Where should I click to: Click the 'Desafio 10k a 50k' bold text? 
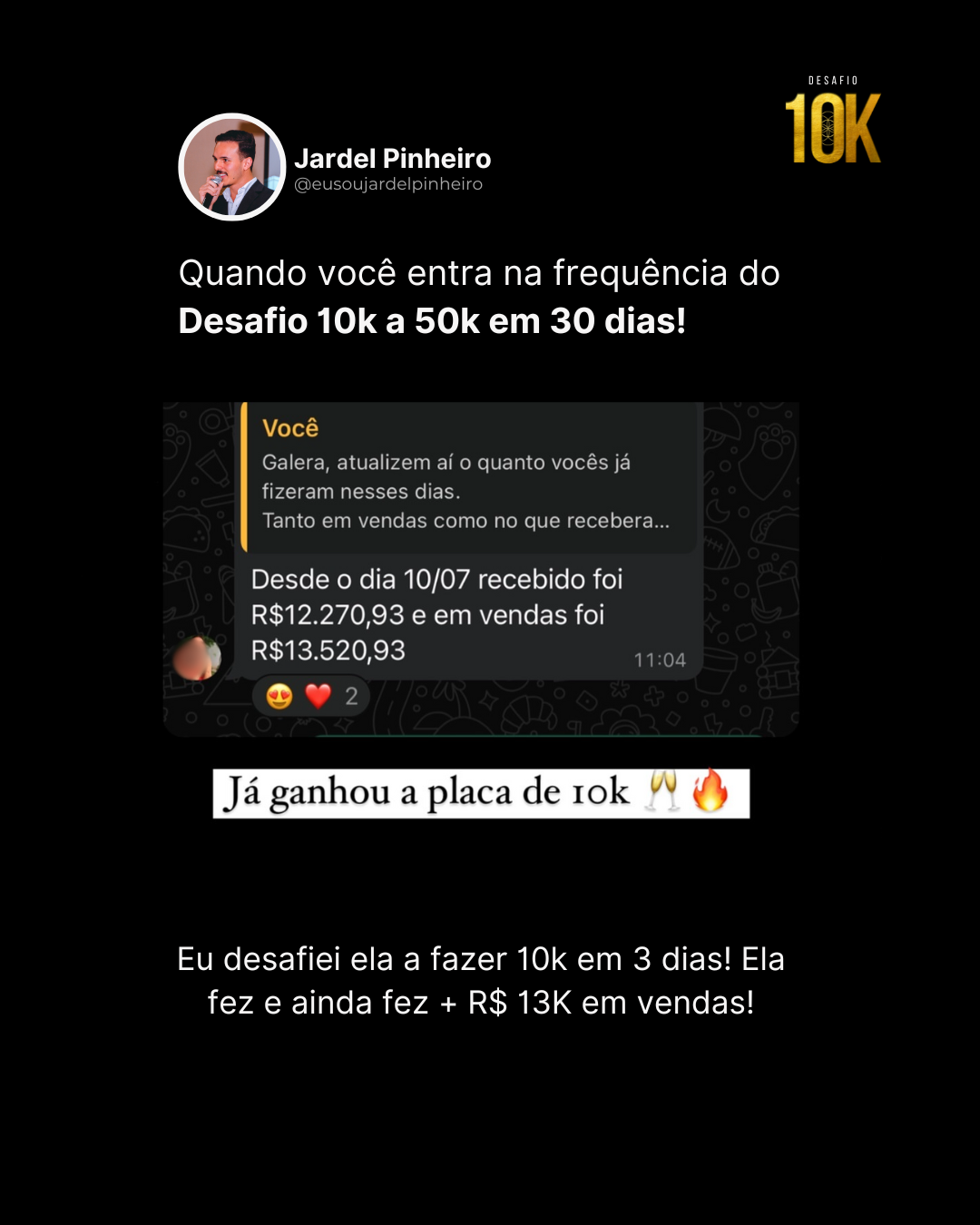[x=434, y=320]
